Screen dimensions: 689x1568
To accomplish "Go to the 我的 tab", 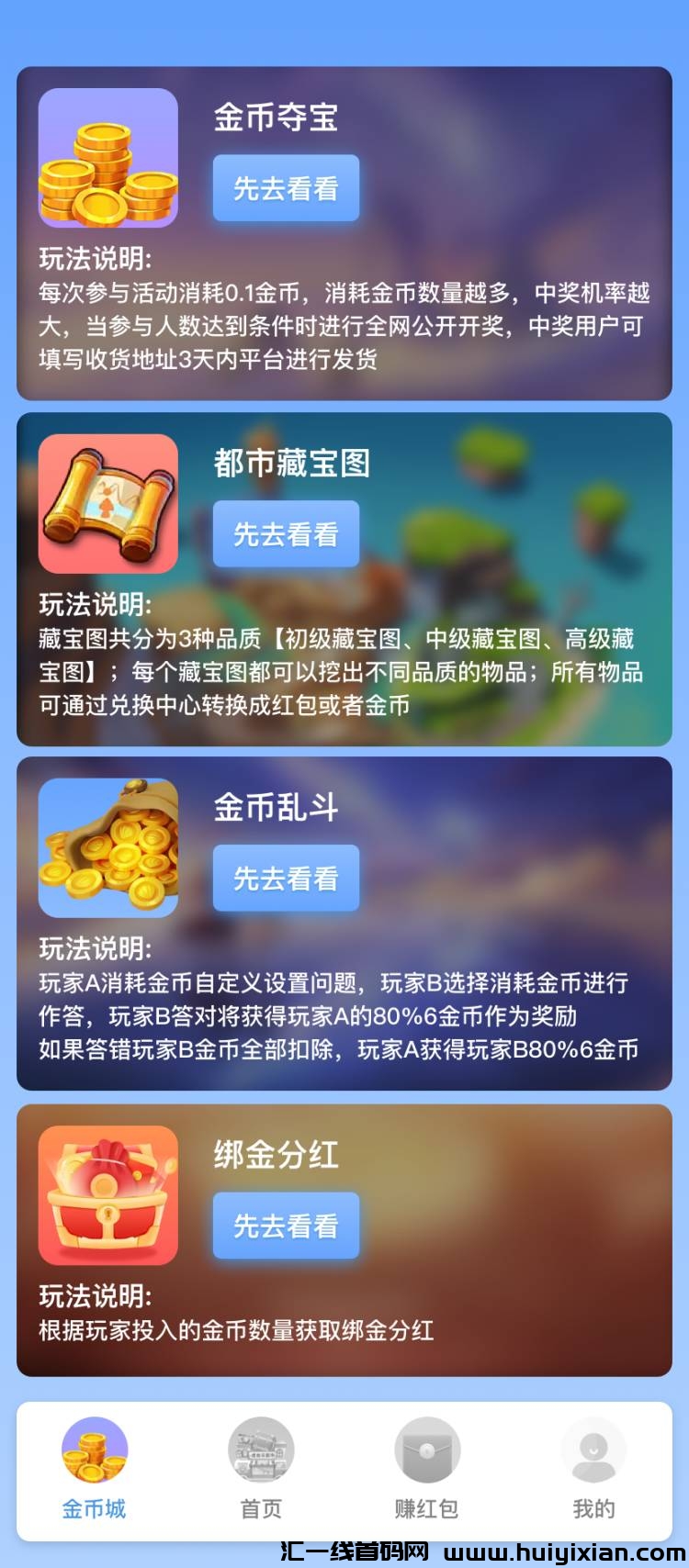I will 593,1469.
